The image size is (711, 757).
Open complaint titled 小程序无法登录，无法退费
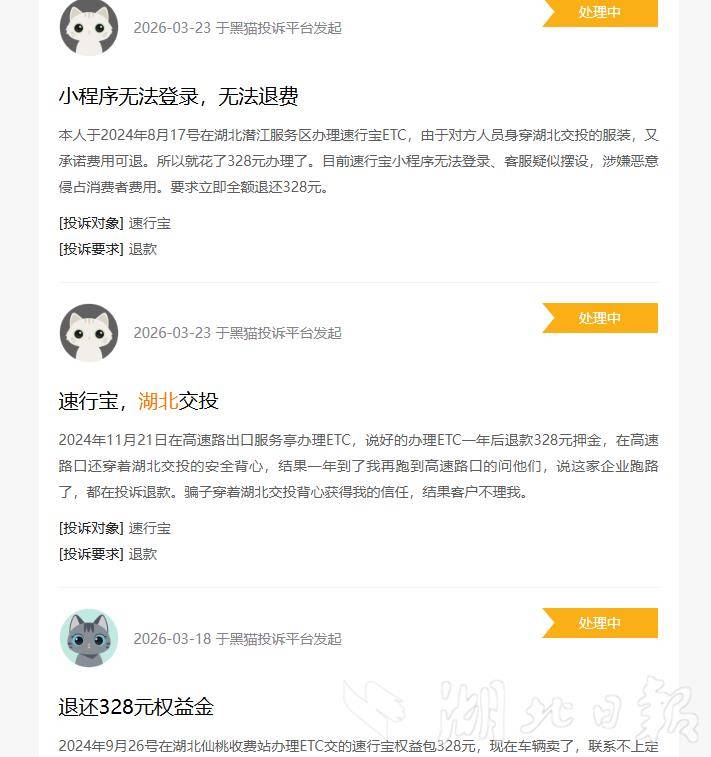(x=178, y=97)
